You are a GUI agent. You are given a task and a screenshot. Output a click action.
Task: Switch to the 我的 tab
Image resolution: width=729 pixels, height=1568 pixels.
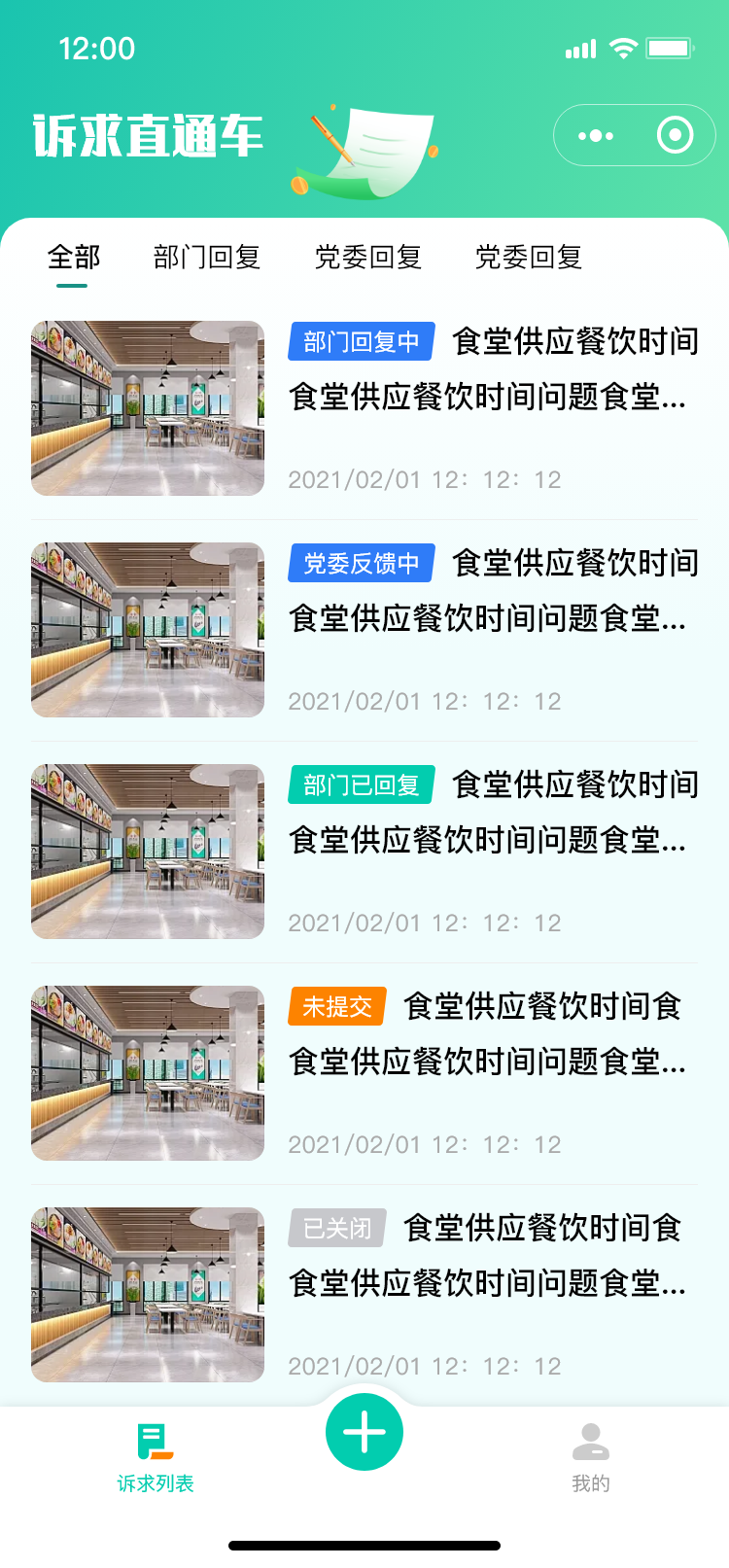(x=590, y=1455)
